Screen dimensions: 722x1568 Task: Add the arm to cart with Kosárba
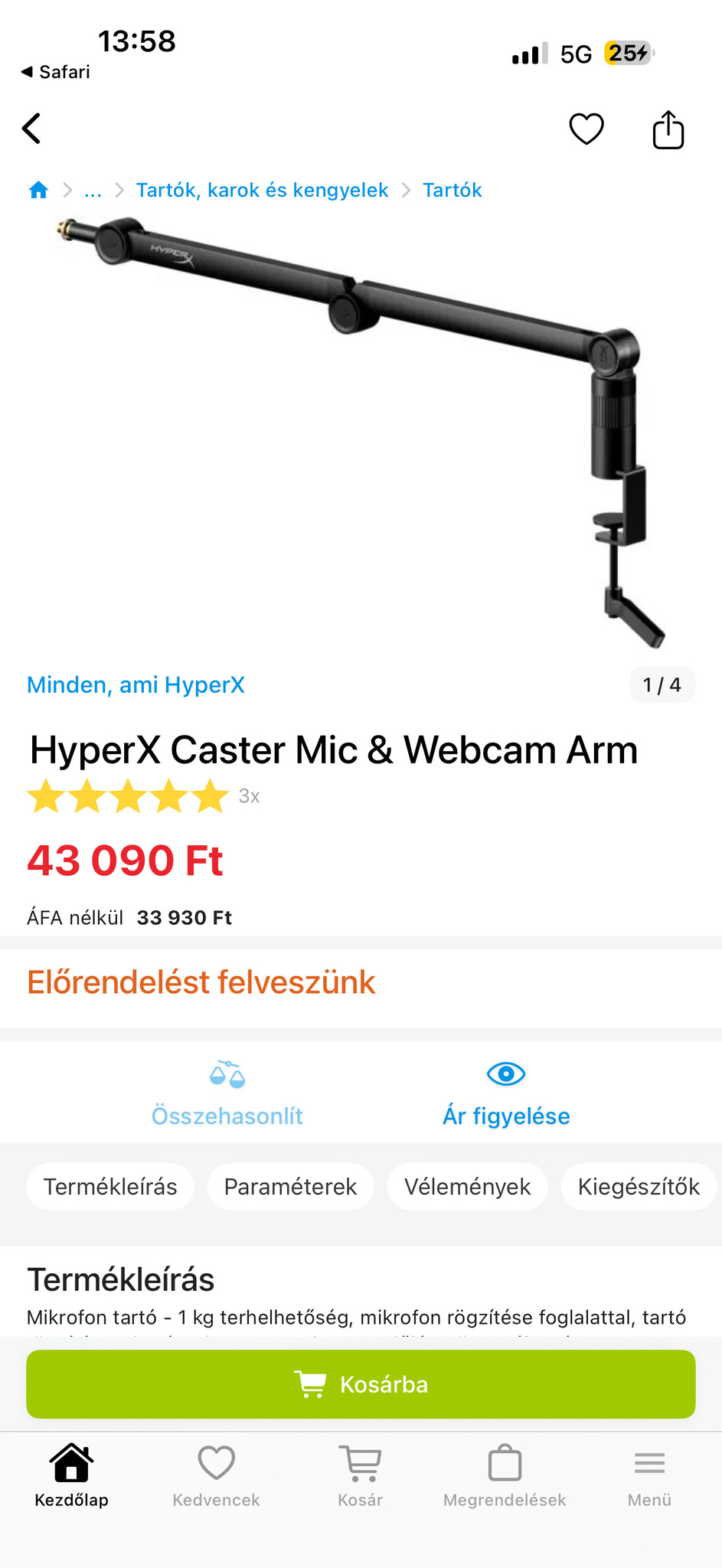[361, 1384]
